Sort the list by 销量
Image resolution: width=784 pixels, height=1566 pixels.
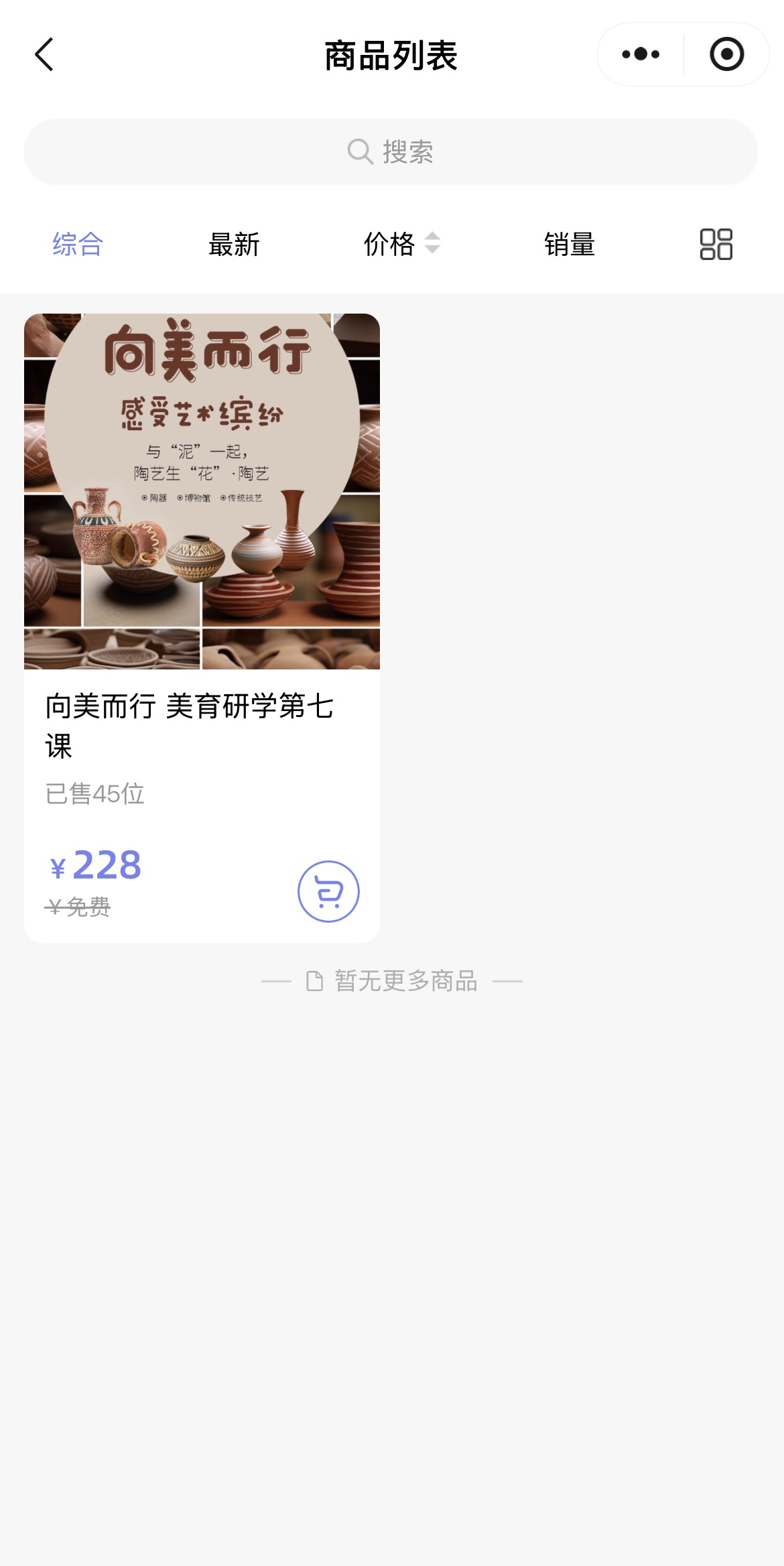[x=570, y=244]
